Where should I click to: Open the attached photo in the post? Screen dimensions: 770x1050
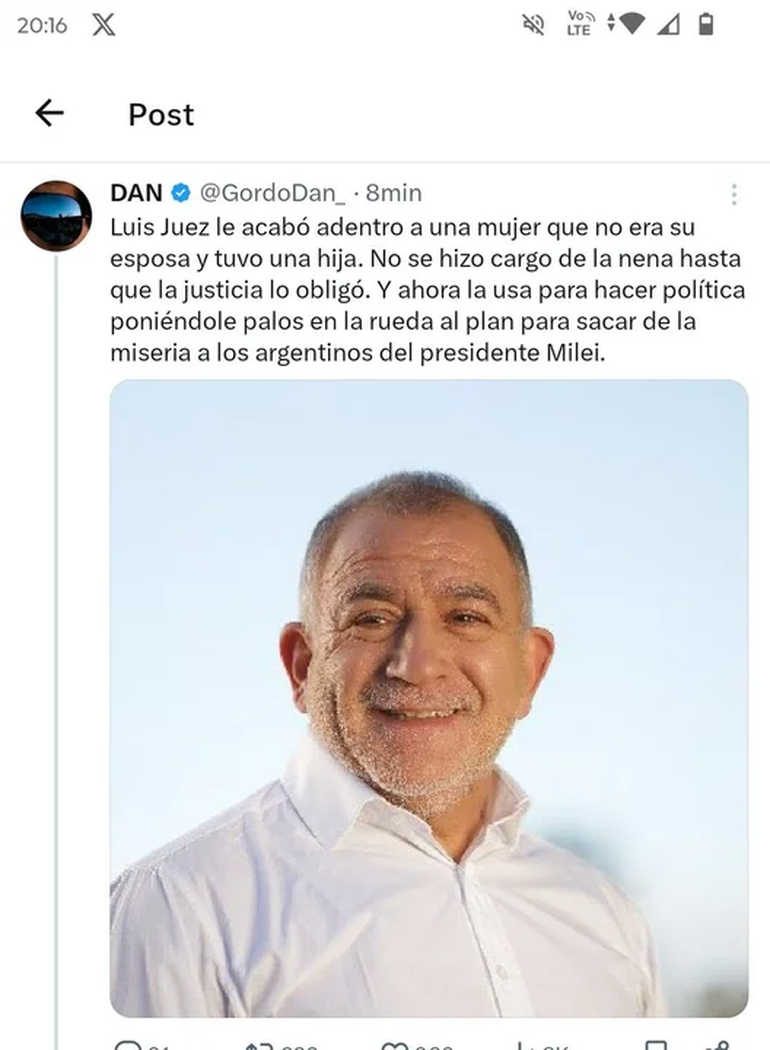click(x=428, y=697)
